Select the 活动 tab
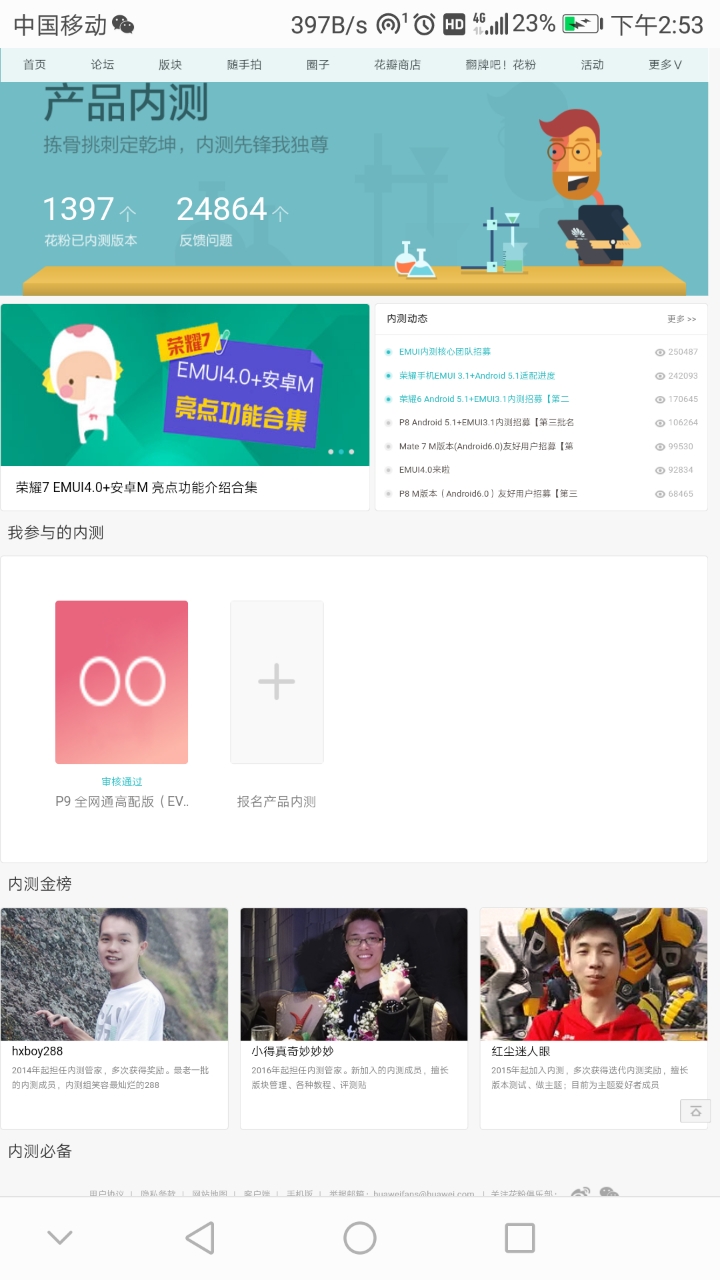The width and height of the screenshot is (720, 1280). [592, 65]
